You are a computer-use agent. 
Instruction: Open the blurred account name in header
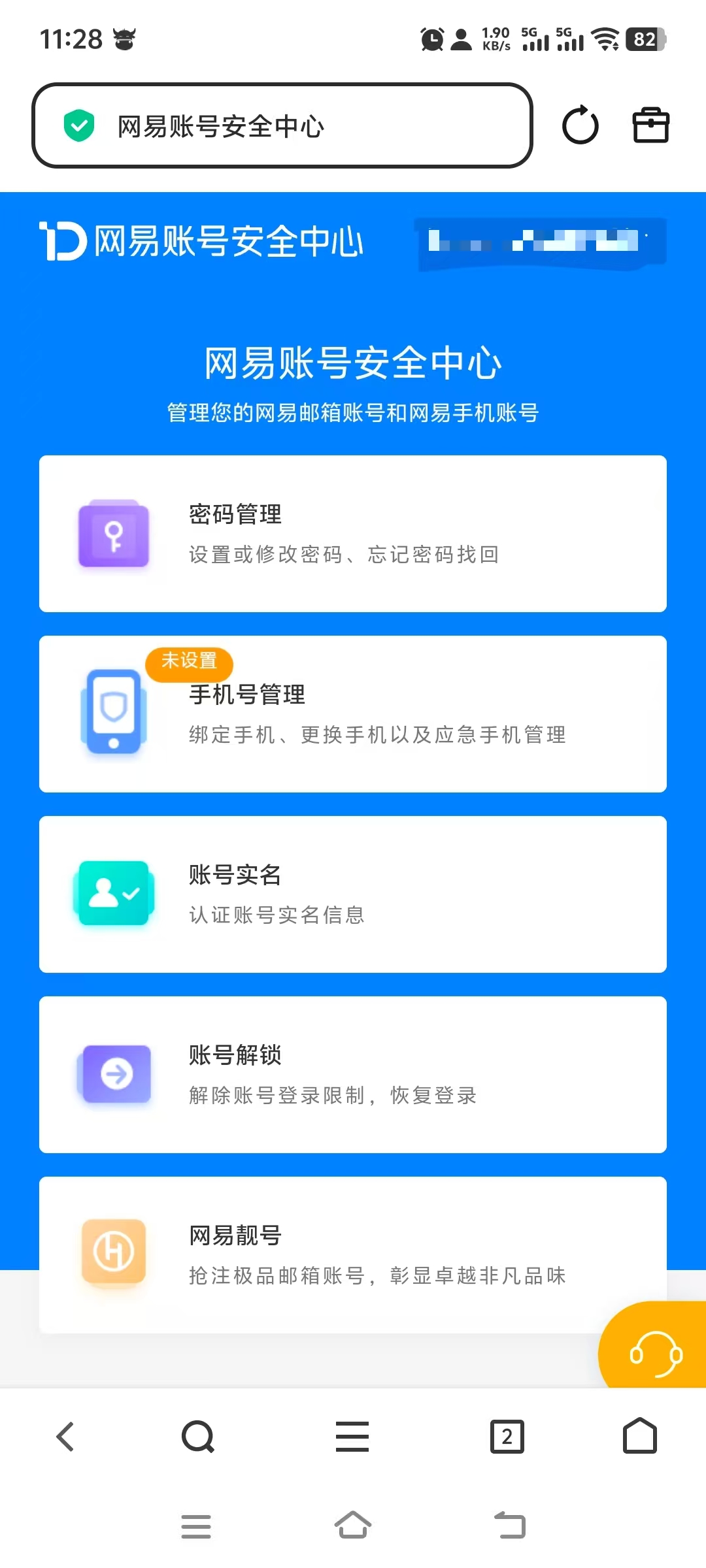540,242
